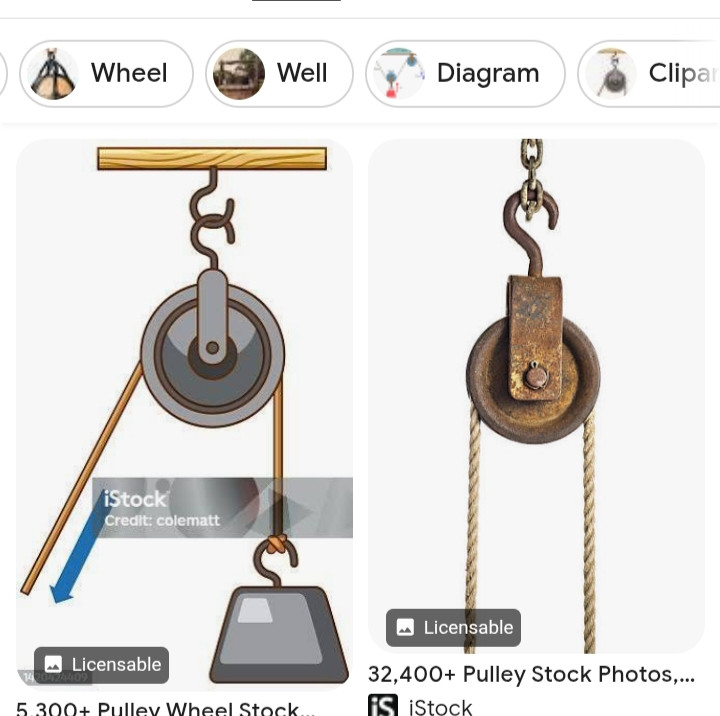Image resolution: width=720 pixels, height=716 pixels.
Task: Open the 32,400+ Pulley Stock Photos link
Action: point(531,674)
